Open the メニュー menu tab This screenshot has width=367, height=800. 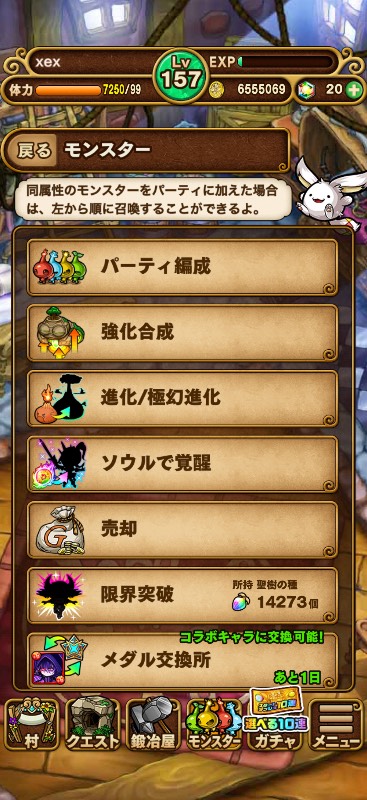337,724
